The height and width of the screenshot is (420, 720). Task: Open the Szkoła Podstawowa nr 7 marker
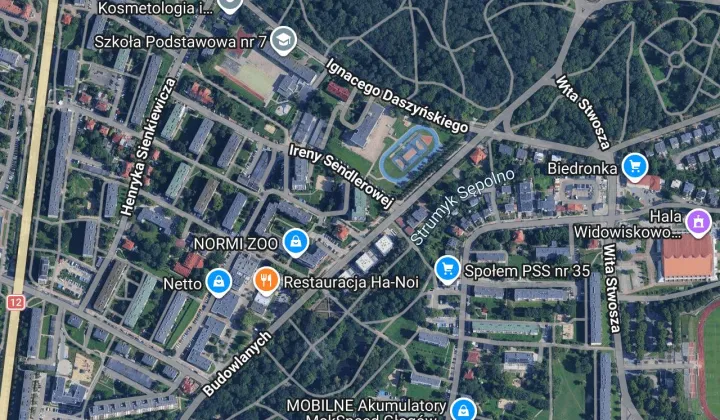click(283, 40)
